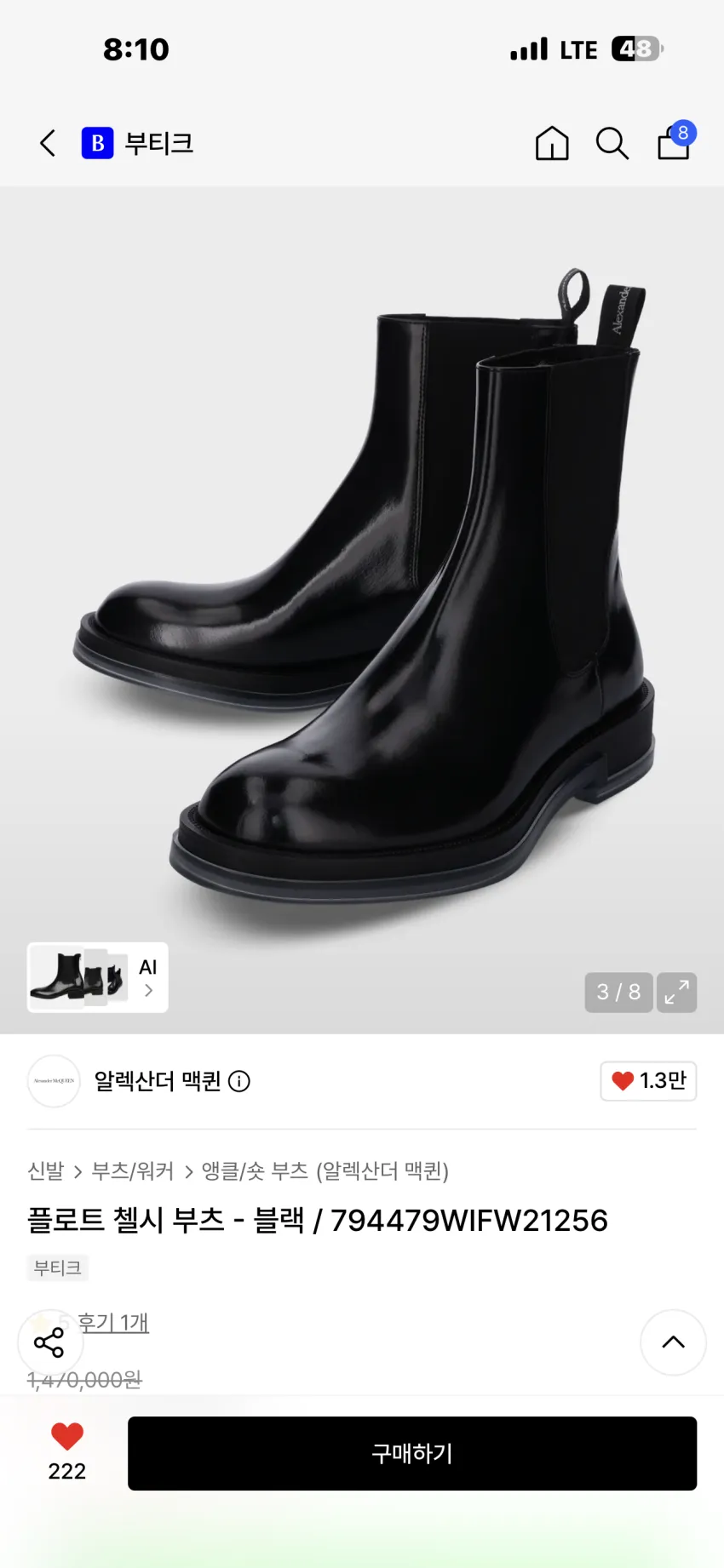Expand the product image to fullscreen
724x1568 pixels.
(x=677, y=993)
